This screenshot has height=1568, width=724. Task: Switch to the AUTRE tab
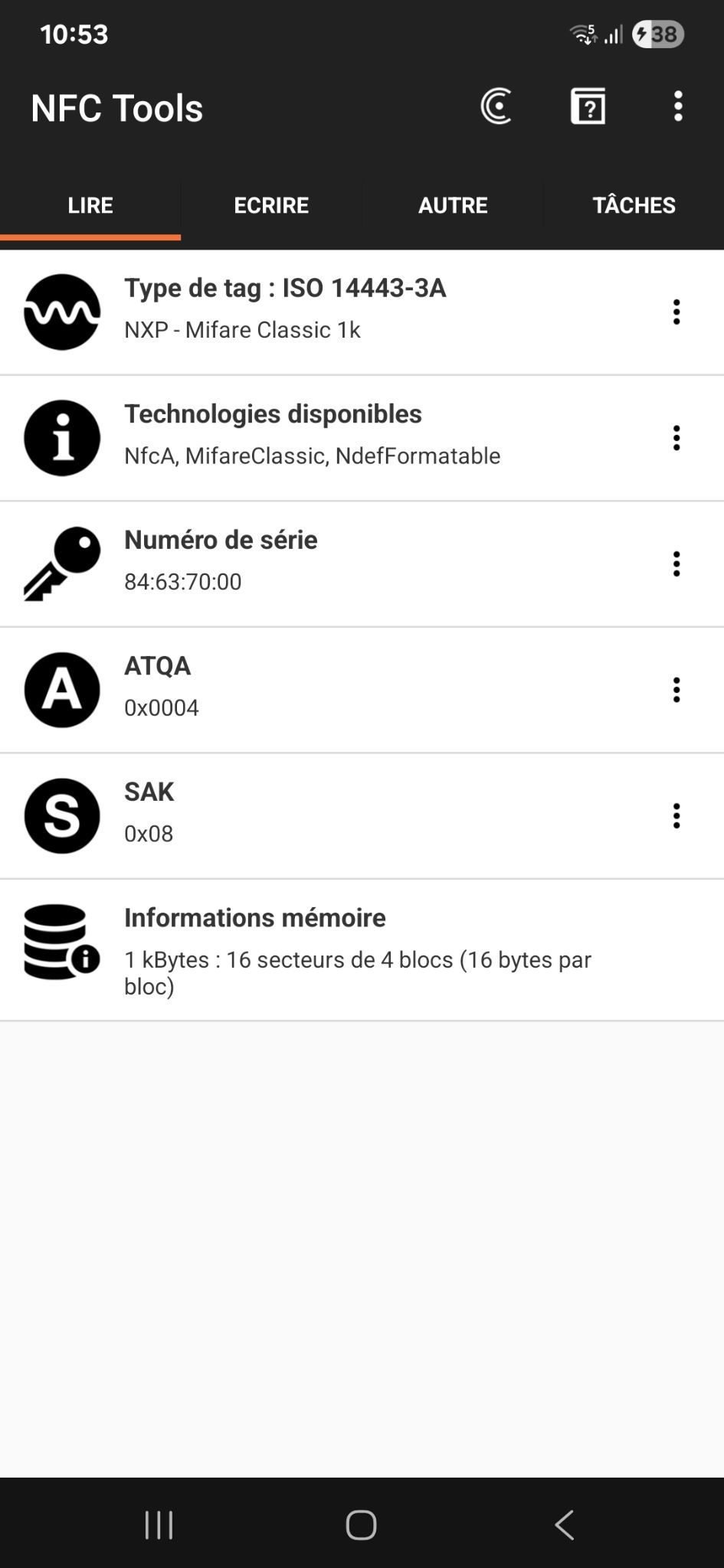(x=453, y=205)
